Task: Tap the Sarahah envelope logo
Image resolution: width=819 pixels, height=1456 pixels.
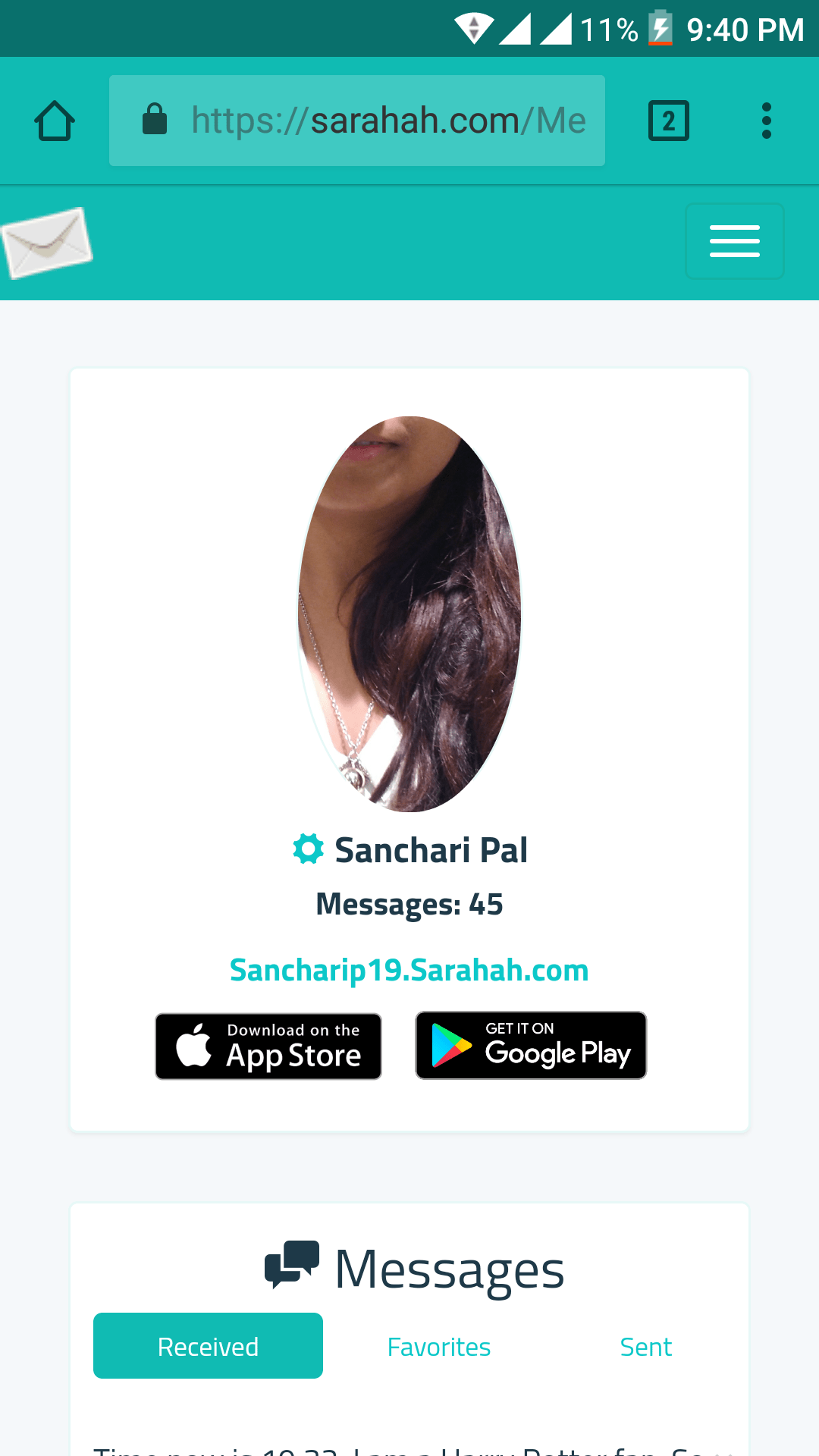Action: pyautogui.click(x=47, y=243)
